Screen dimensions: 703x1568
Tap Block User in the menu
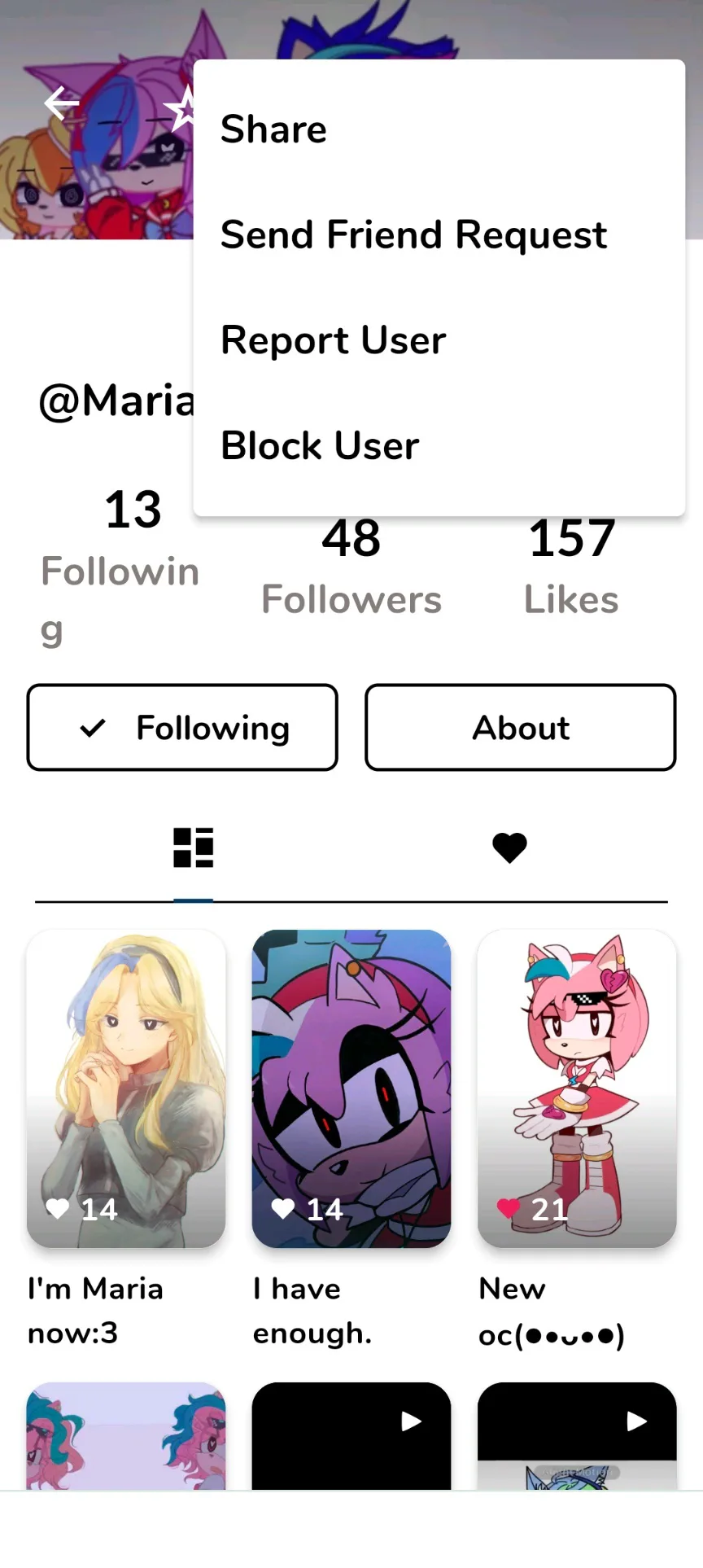click(320, 446)
